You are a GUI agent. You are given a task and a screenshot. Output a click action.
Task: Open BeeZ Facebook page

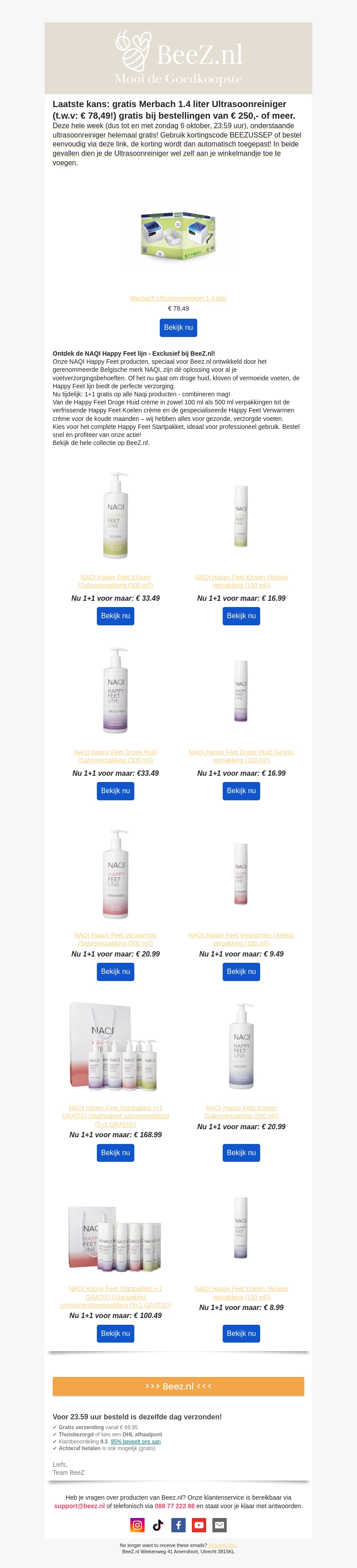(178, 1525)
